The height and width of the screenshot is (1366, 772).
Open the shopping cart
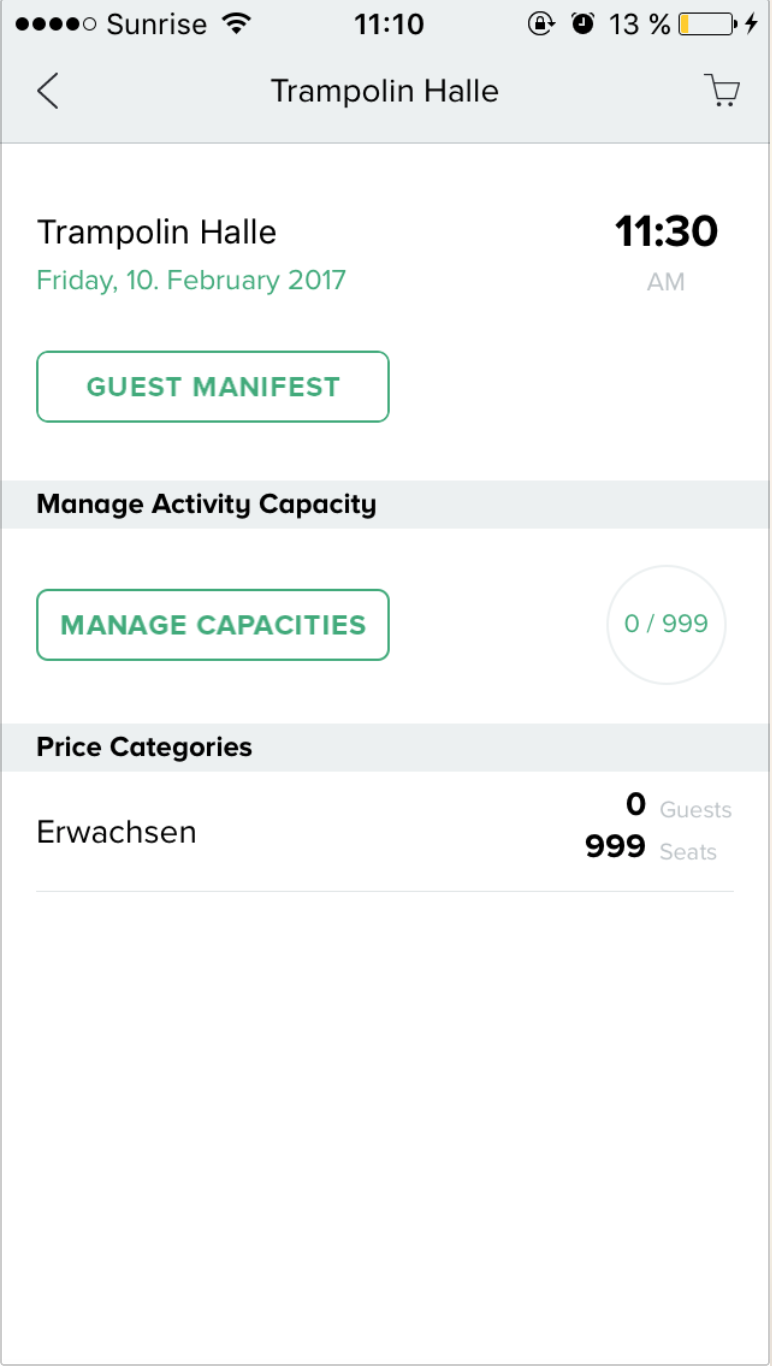(x=721, y=90)
